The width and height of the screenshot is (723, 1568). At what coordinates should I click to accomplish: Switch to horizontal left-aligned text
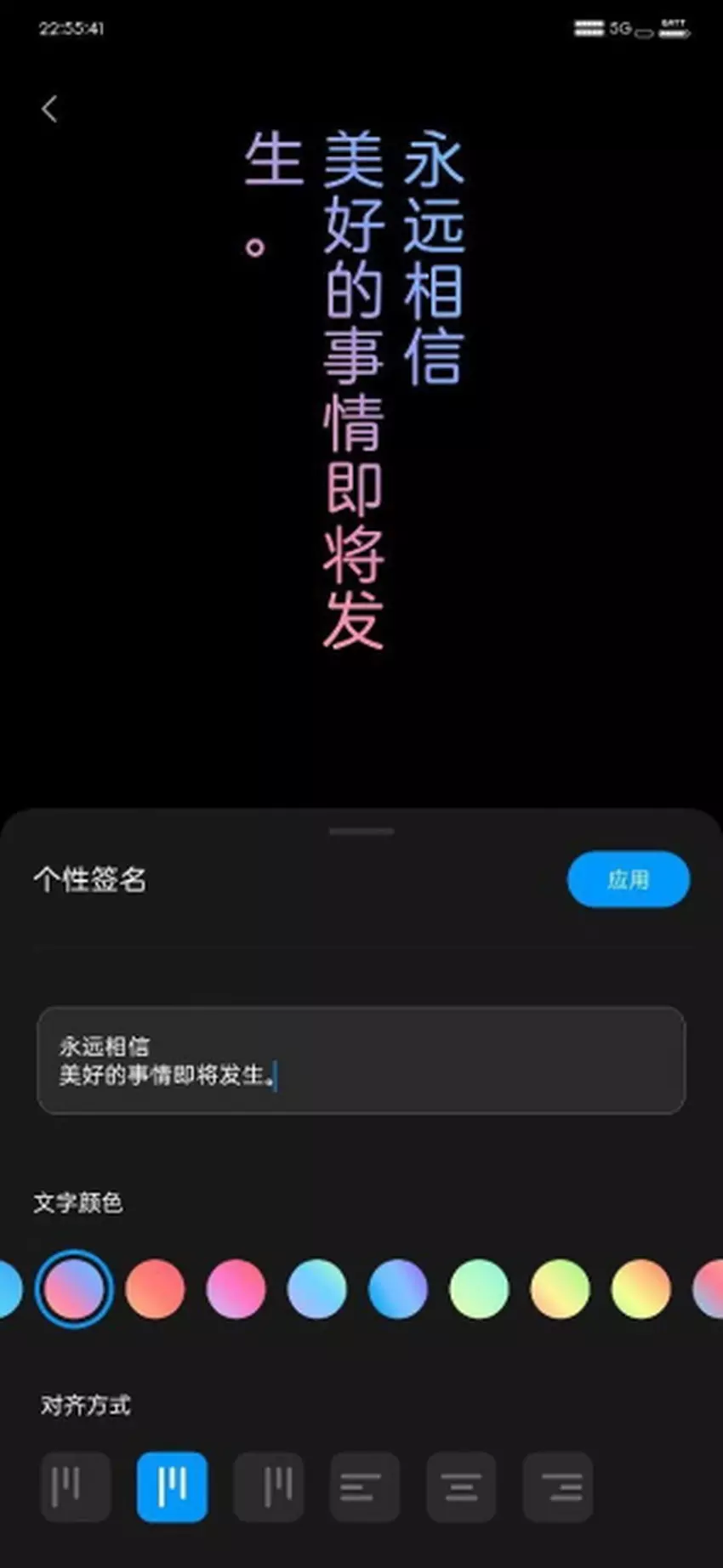click(x=365, y=1487)
